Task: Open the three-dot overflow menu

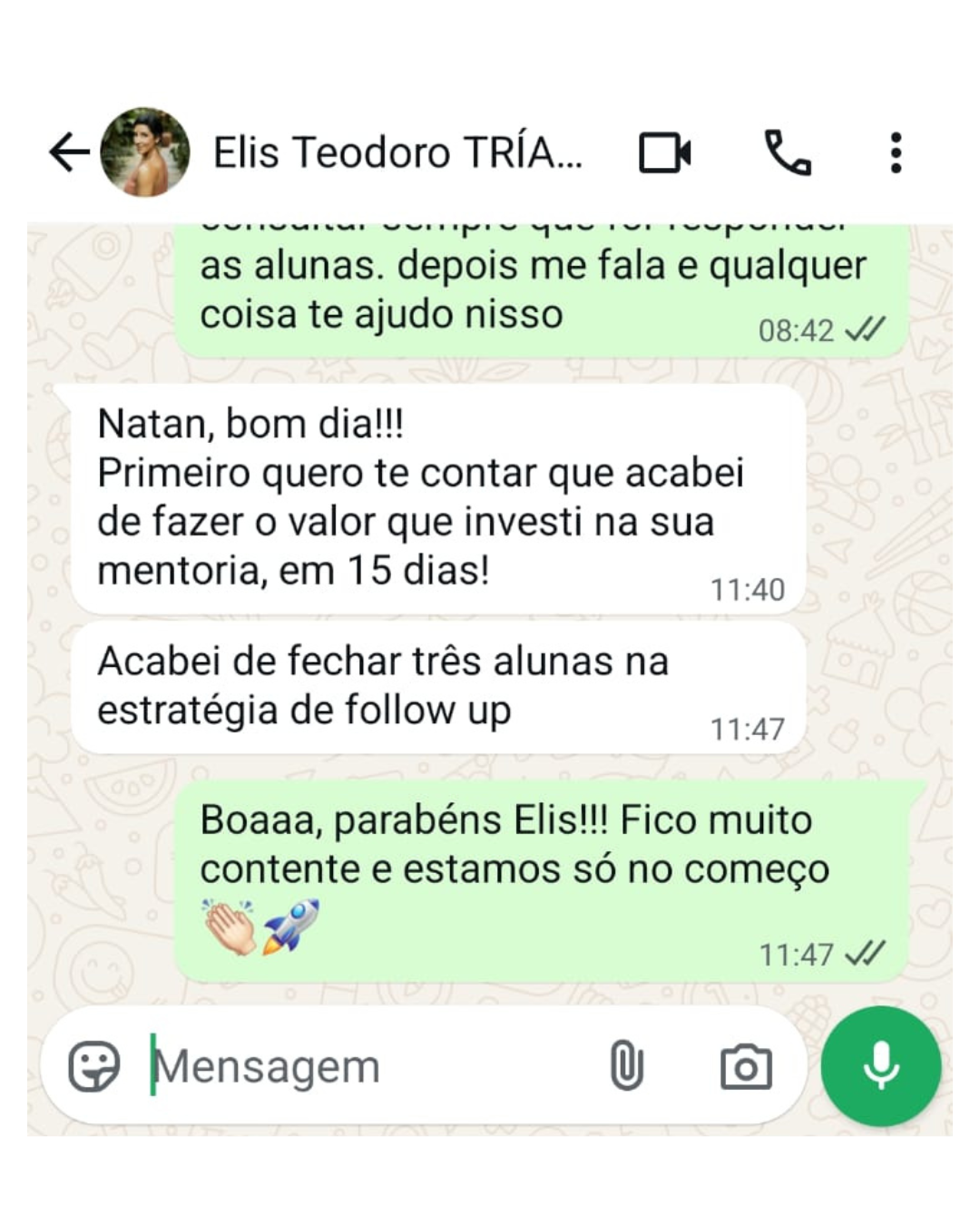Action: pos(897,152)
